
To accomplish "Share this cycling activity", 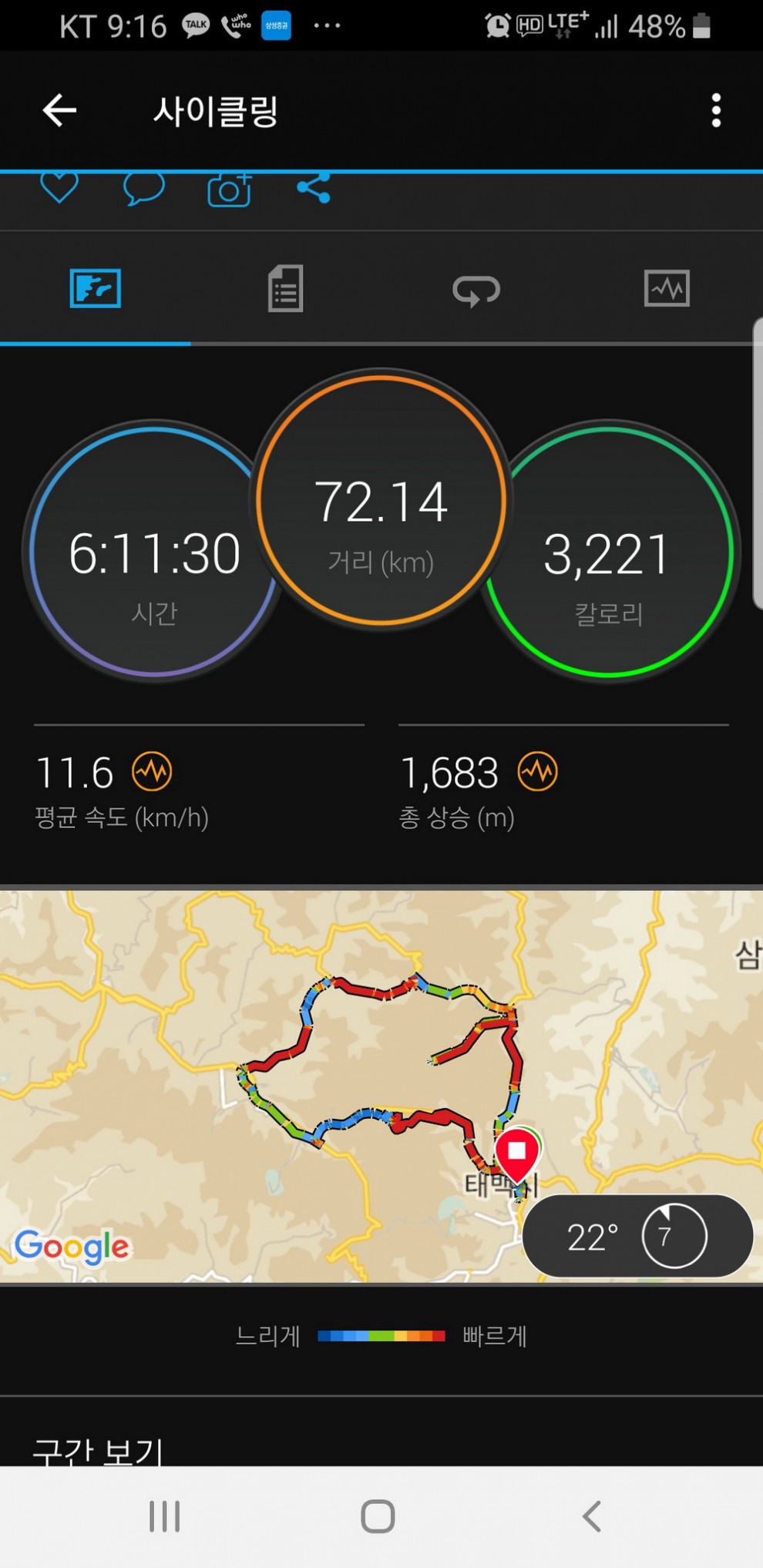I will point(314,188).
